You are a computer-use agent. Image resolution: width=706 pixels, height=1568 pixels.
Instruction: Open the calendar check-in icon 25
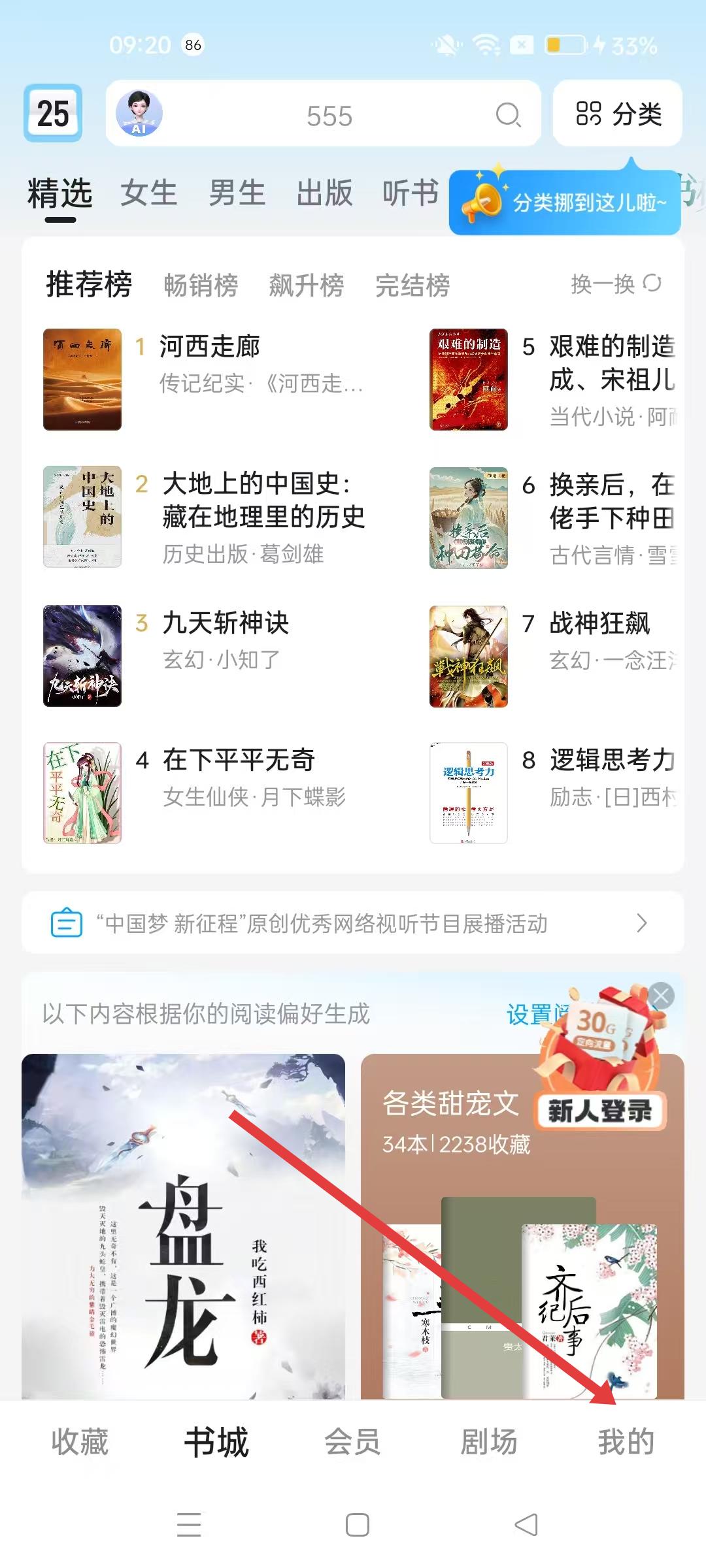53,113
